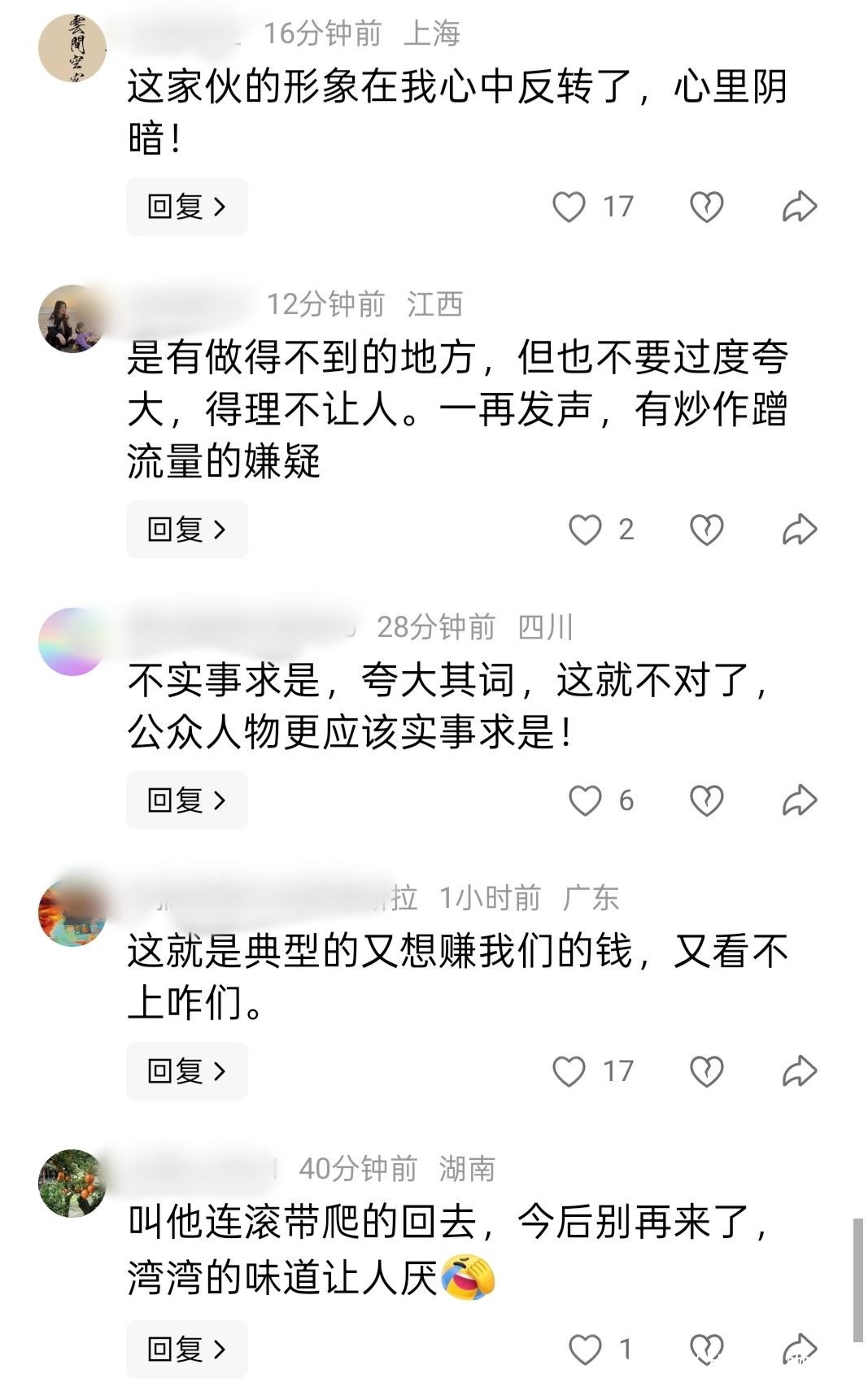Dislike the Shanghai comment about 形象反转
868x1382 pixels.
tap(706, 207)
